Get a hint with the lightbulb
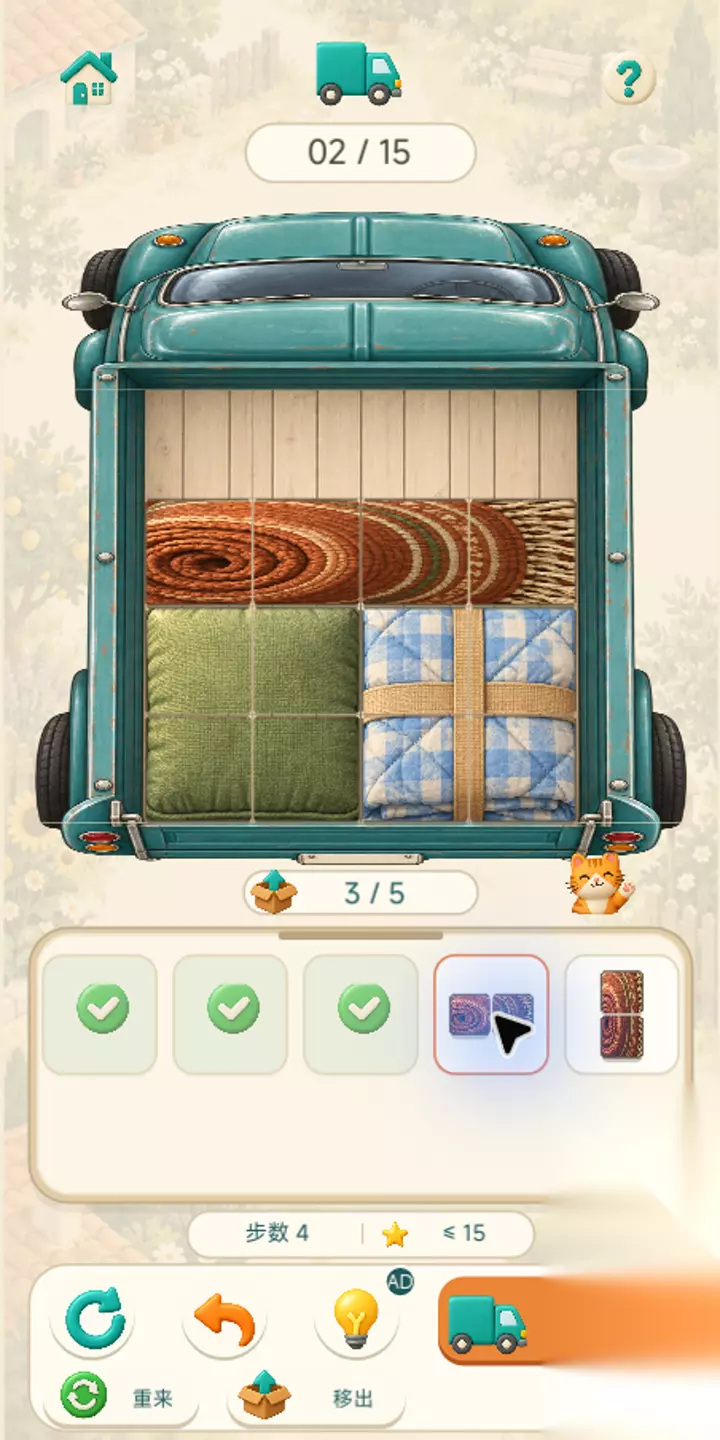The height and width of the screenshot is (1440, 720). [x=356, y=1320]
